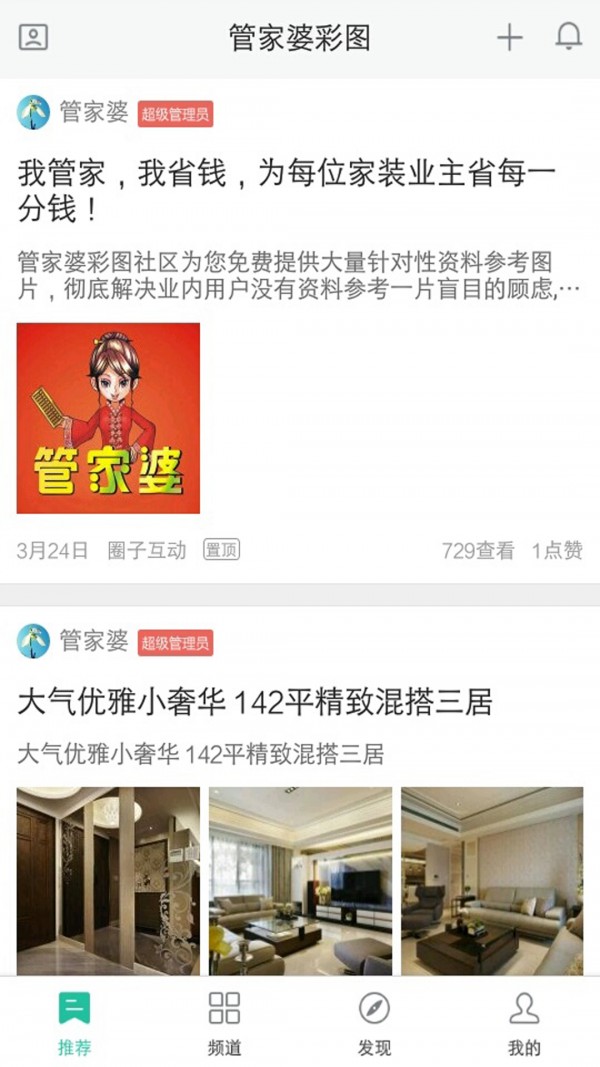
Task: Open the post 大气优雅小奢华 142平精致混搭三居
Action: (x=255, y=702)
